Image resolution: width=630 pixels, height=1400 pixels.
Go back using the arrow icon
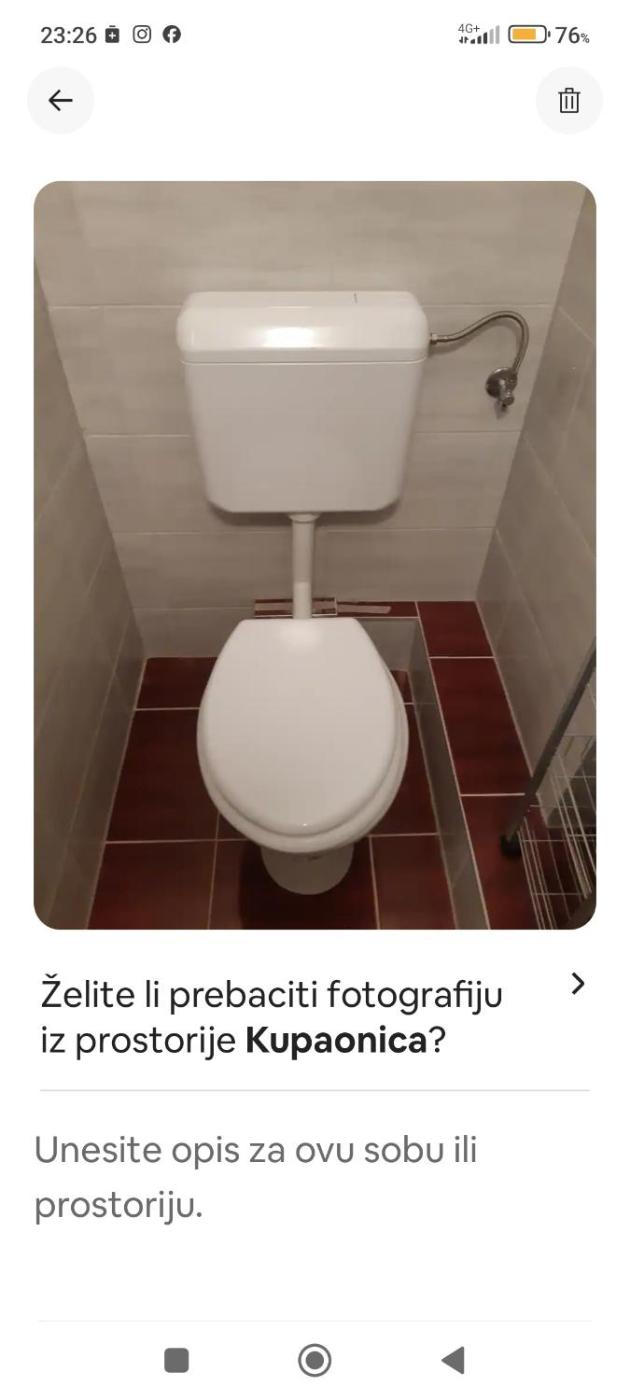60,100
